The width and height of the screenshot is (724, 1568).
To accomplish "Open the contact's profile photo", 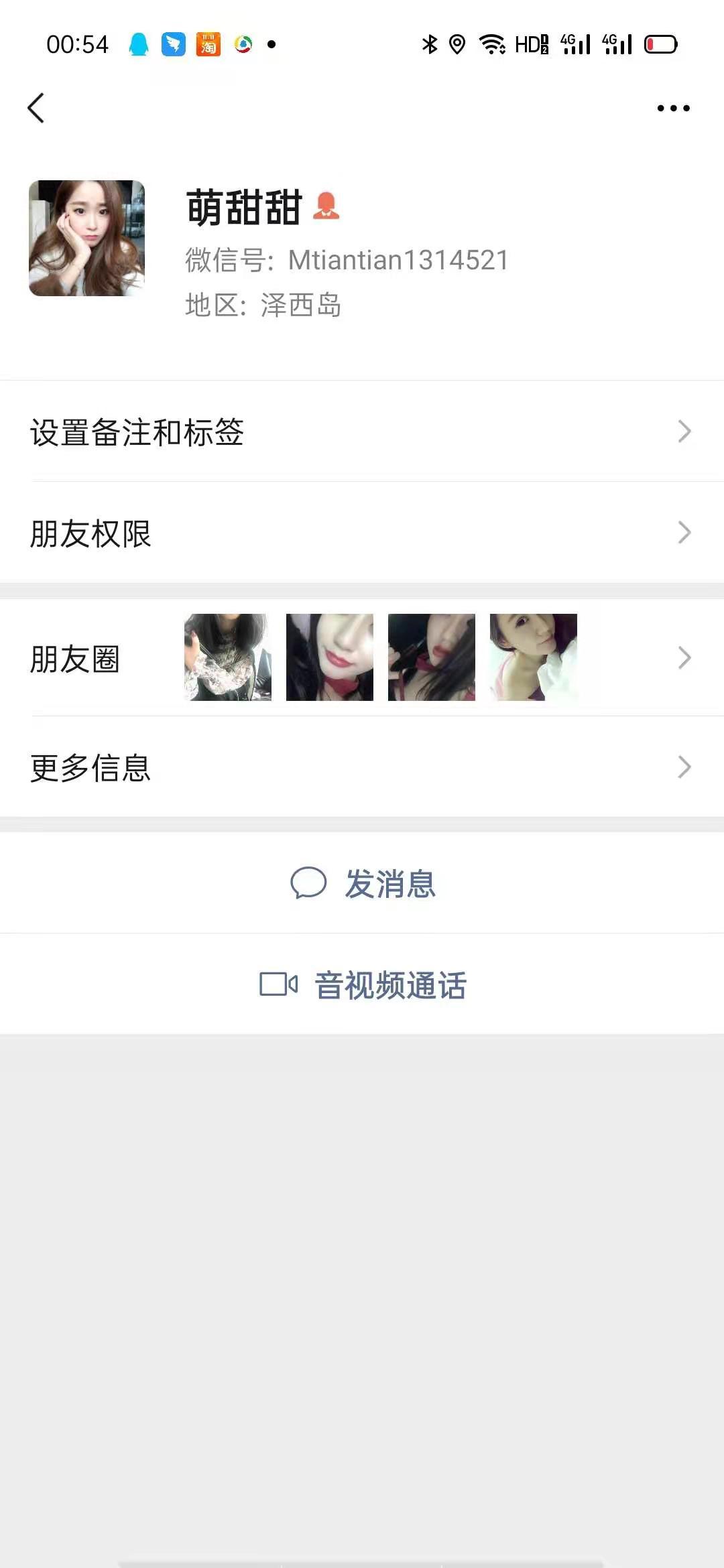I will pyautogui.click(x=86, y=238).
